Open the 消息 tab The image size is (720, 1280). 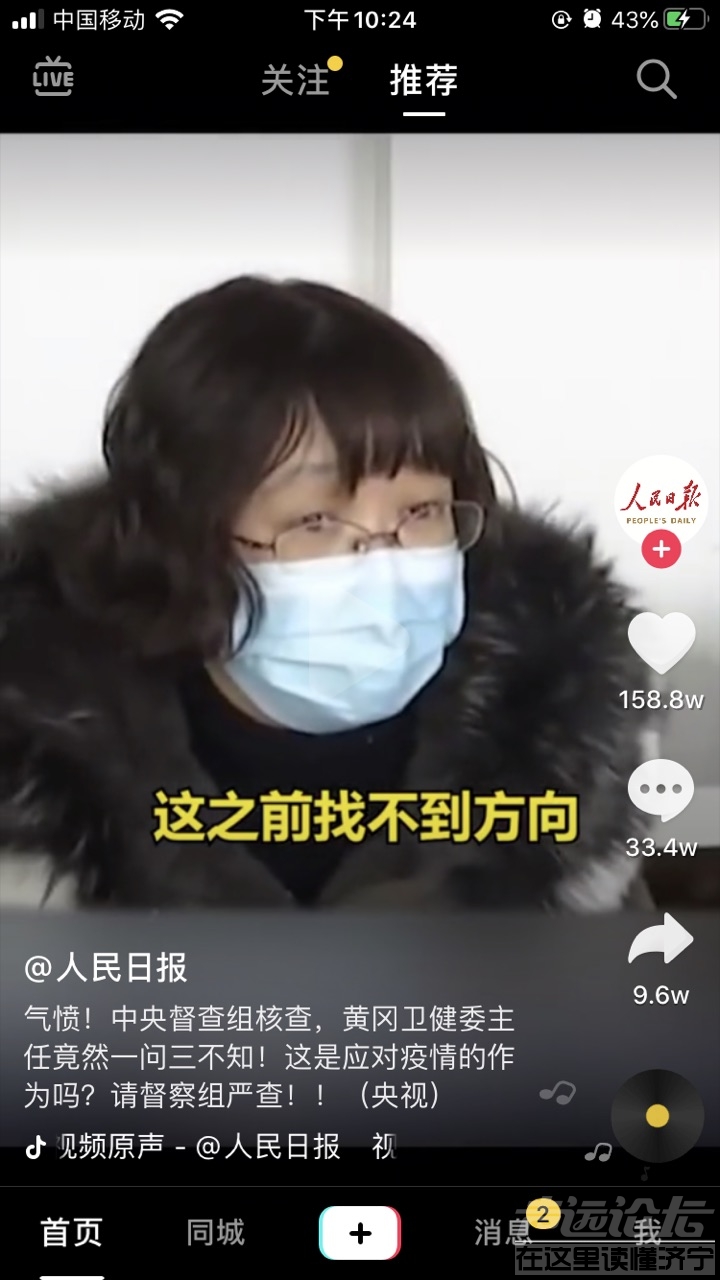click(504, 1233)
